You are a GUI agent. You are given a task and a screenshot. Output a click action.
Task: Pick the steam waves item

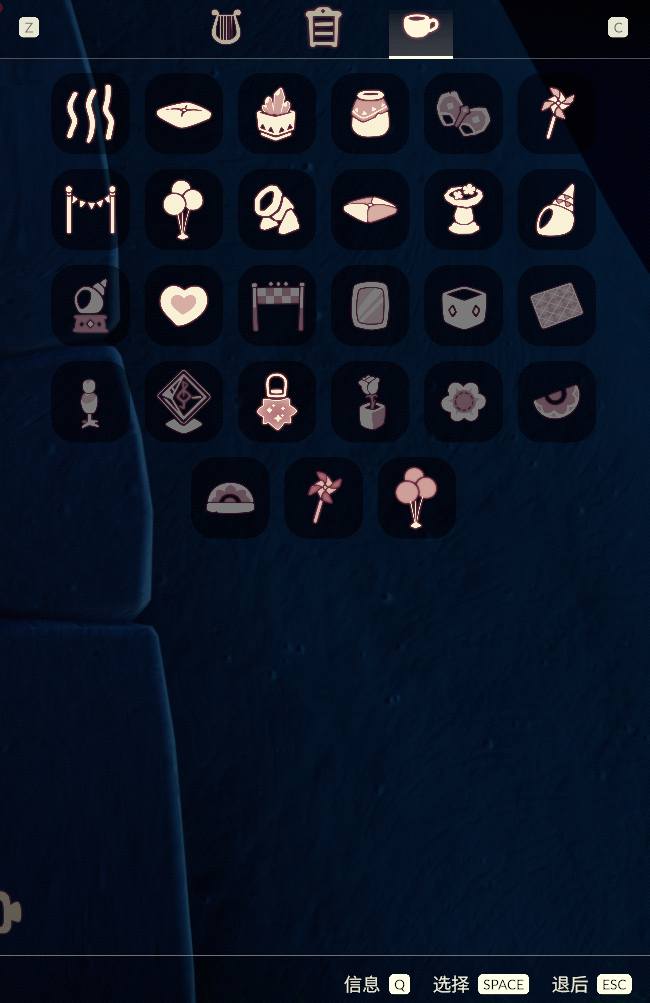pos(90,113)
